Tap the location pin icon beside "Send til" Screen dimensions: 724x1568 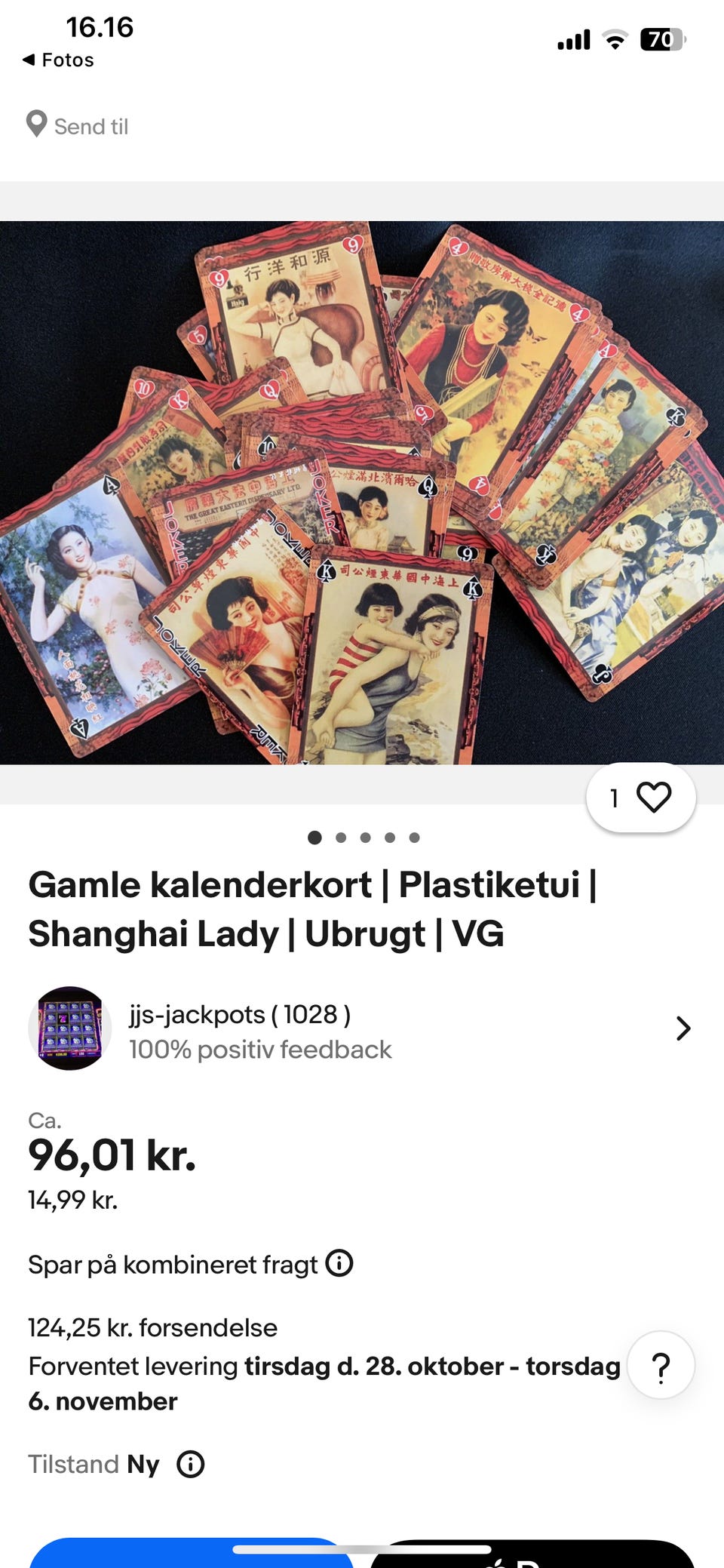[36, 124]
